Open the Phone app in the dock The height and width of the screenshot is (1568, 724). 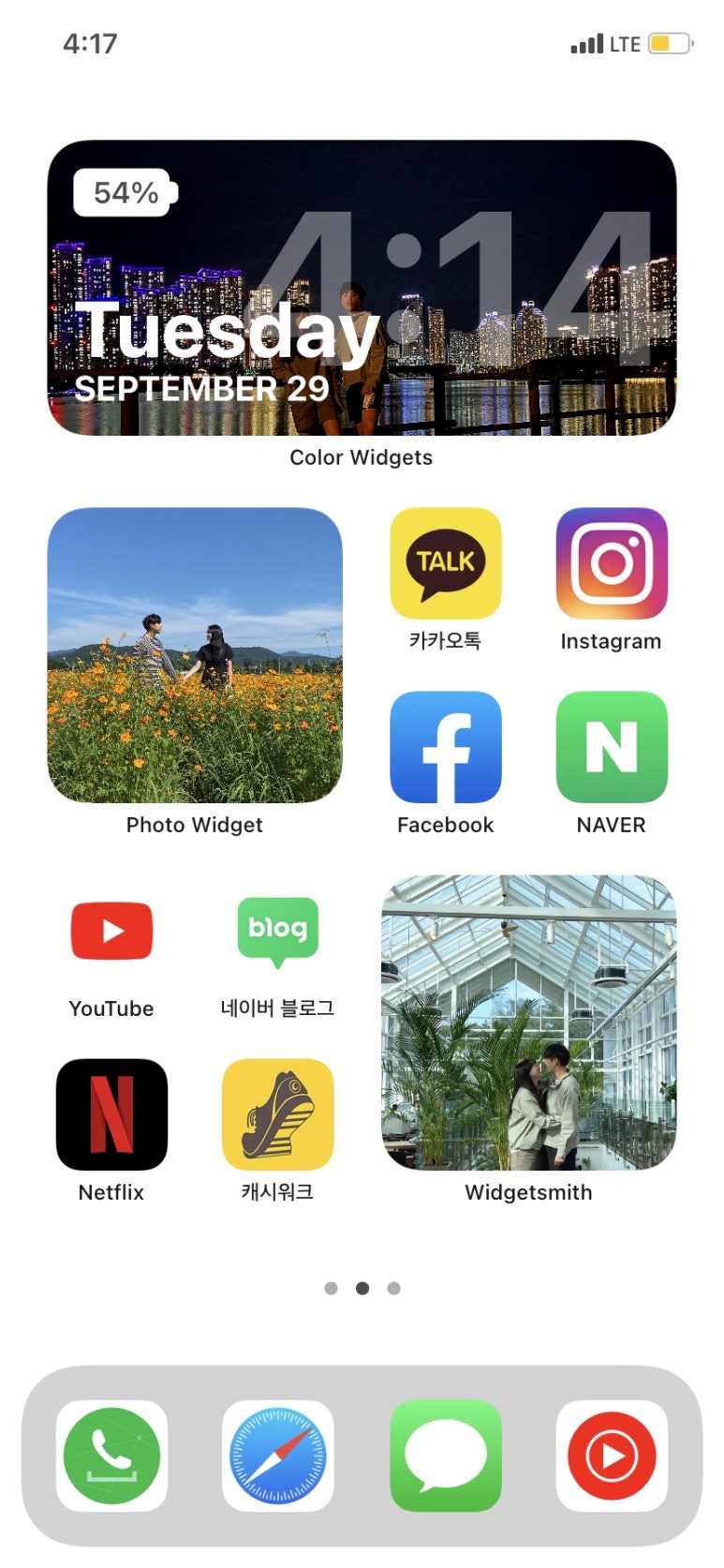pos(111,1456)
